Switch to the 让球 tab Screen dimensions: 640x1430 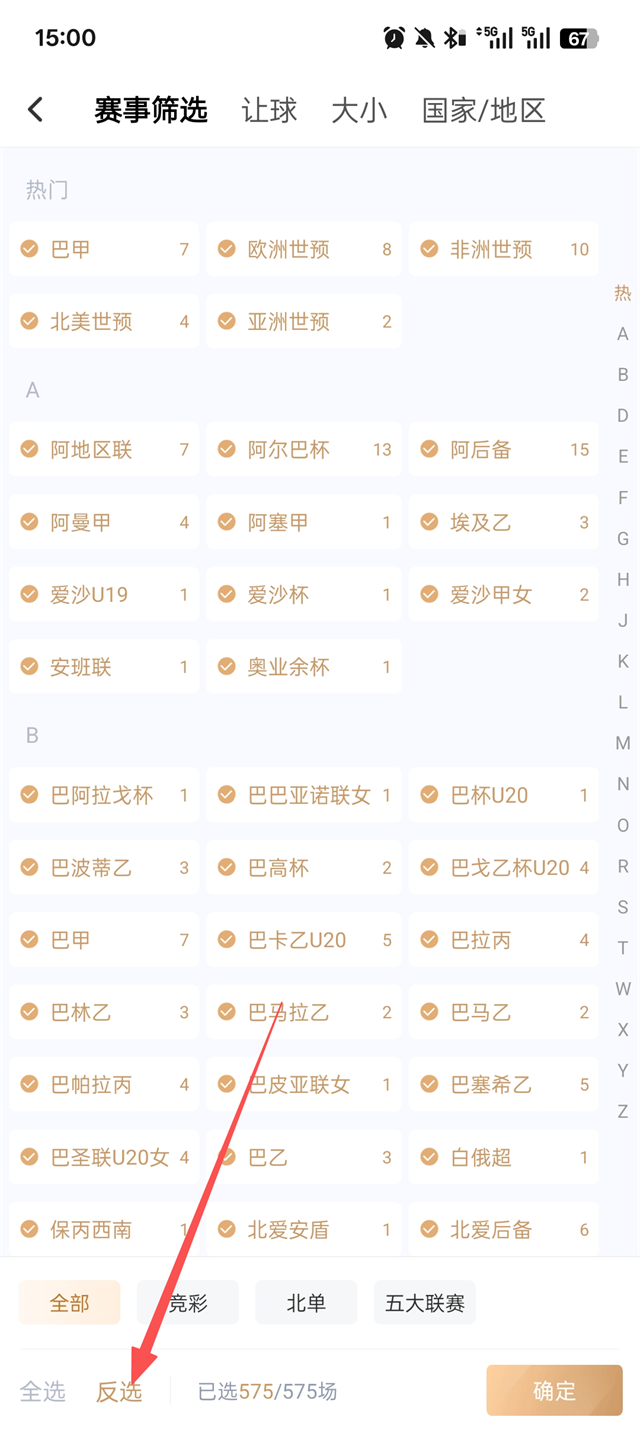(269, 110)
